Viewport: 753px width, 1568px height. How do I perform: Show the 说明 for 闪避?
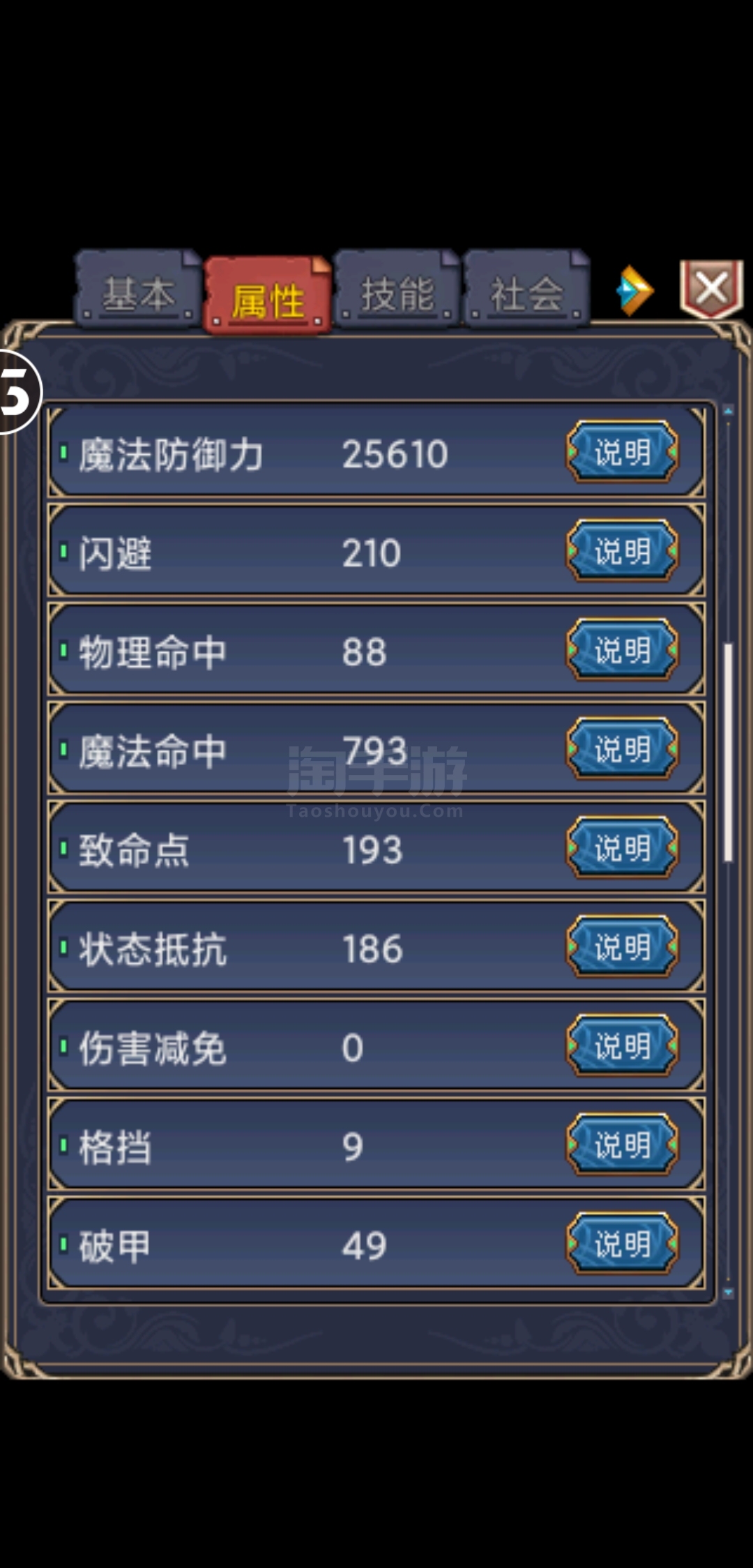click(622, 552)
